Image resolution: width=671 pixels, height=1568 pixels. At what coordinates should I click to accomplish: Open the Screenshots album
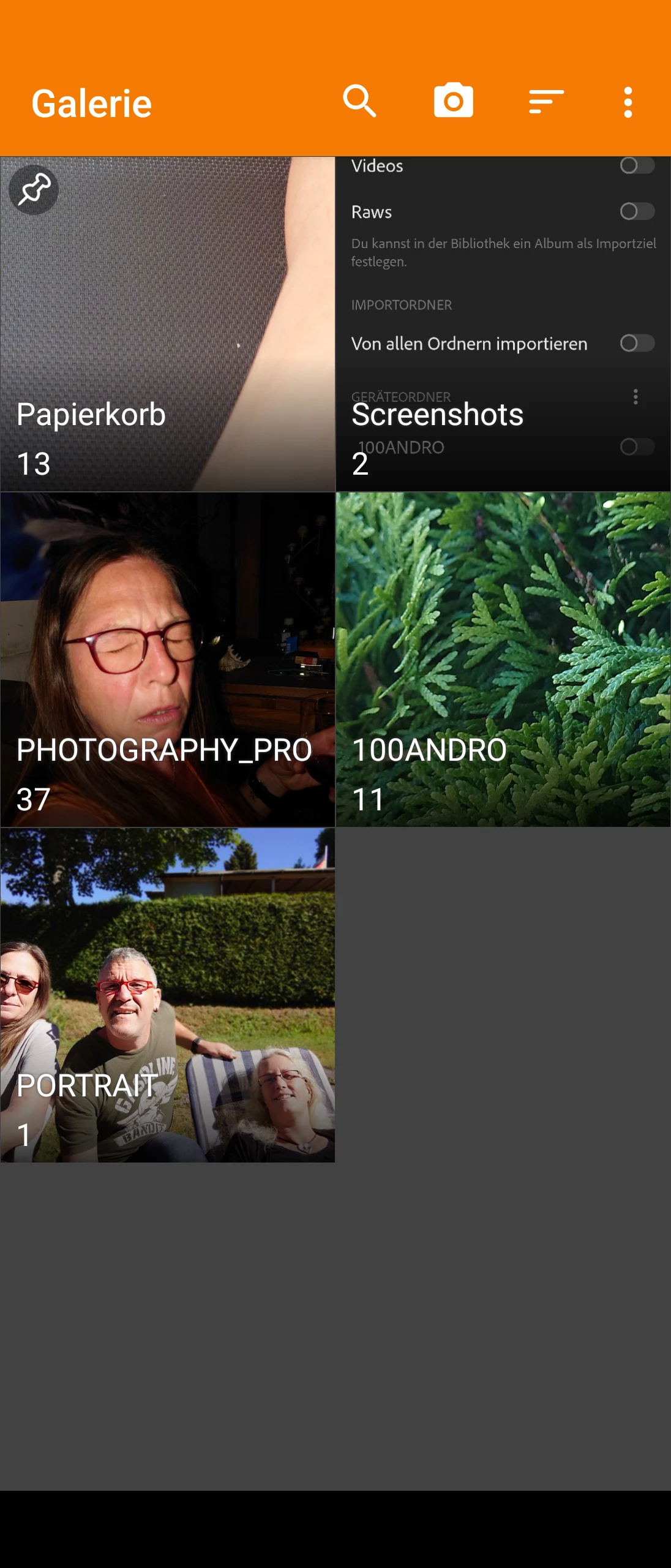503,325
